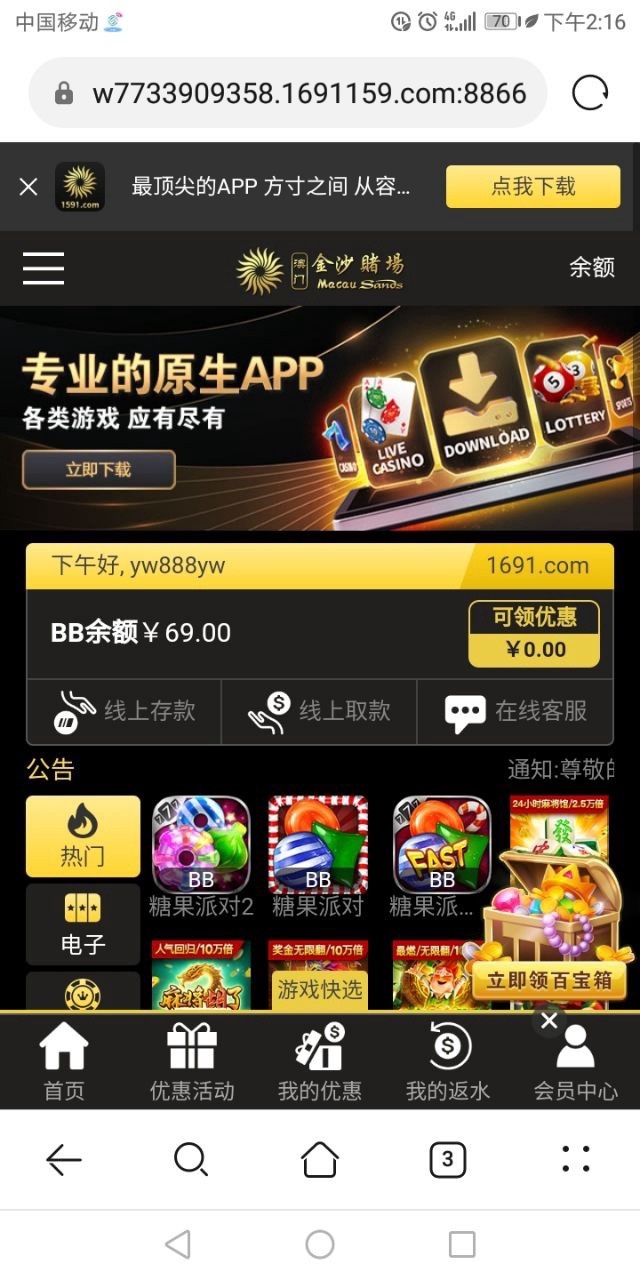Dismiss the app download banner
The image size is (640, 1280).
point(28,187)
